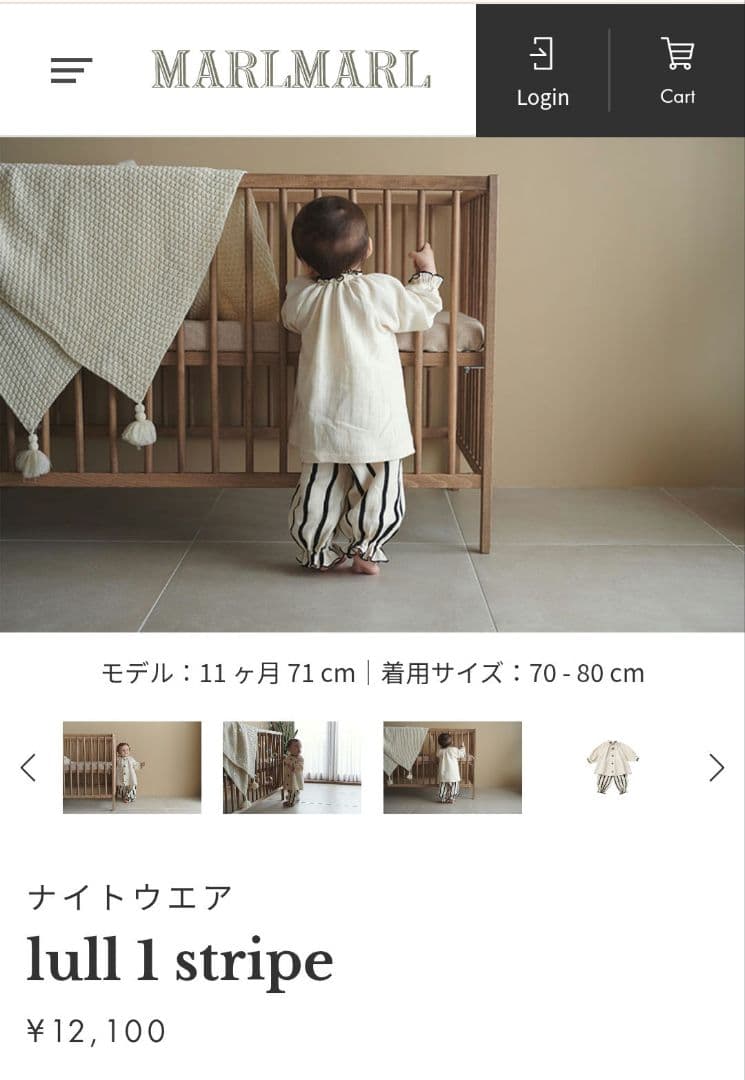
Task: Click the cart icon to view items
Action: pyautogui.click(x=678, y=66)
